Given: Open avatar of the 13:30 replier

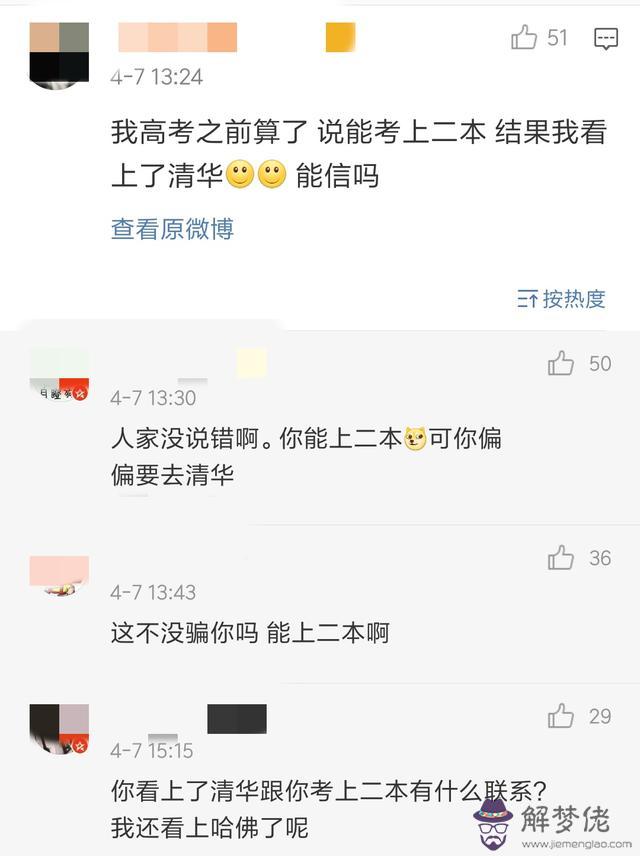Looking at the screenshot, I should coord(60,376).
